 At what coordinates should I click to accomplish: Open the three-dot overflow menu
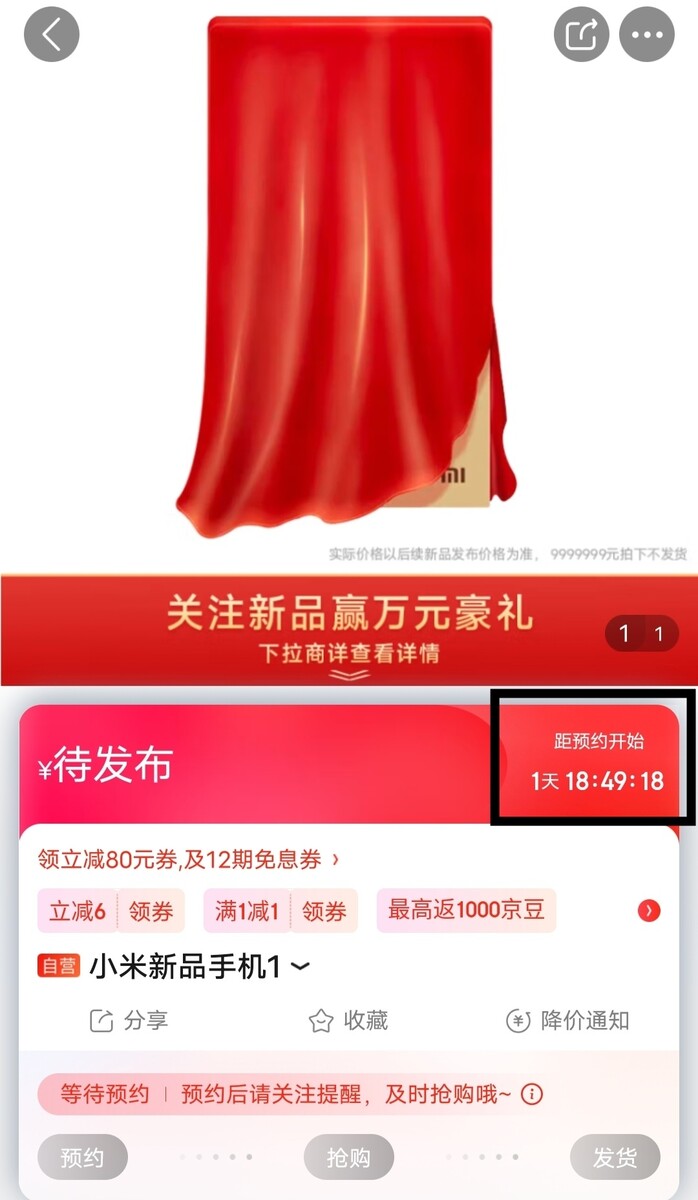(647, 35)
